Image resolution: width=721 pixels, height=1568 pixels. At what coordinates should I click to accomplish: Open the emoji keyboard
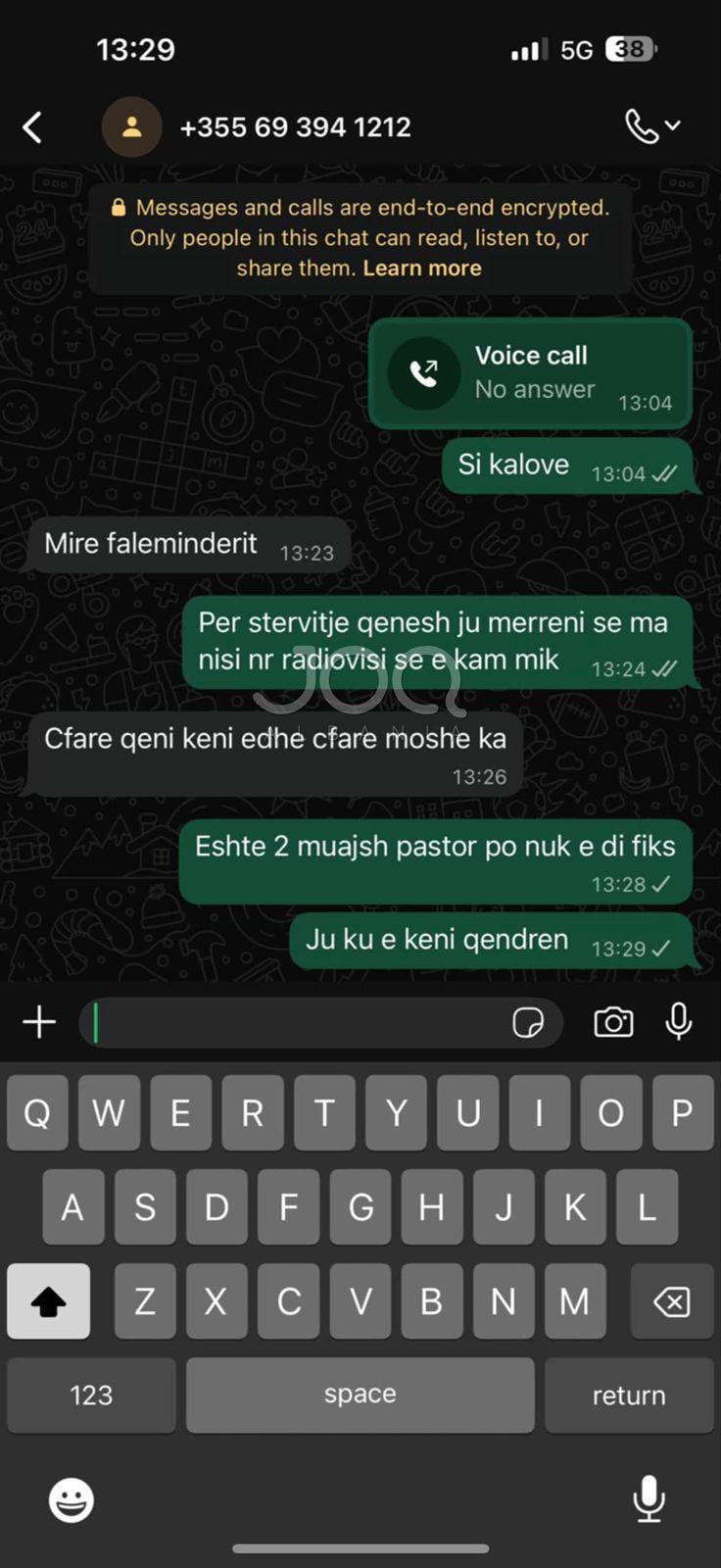[72, 1500]
